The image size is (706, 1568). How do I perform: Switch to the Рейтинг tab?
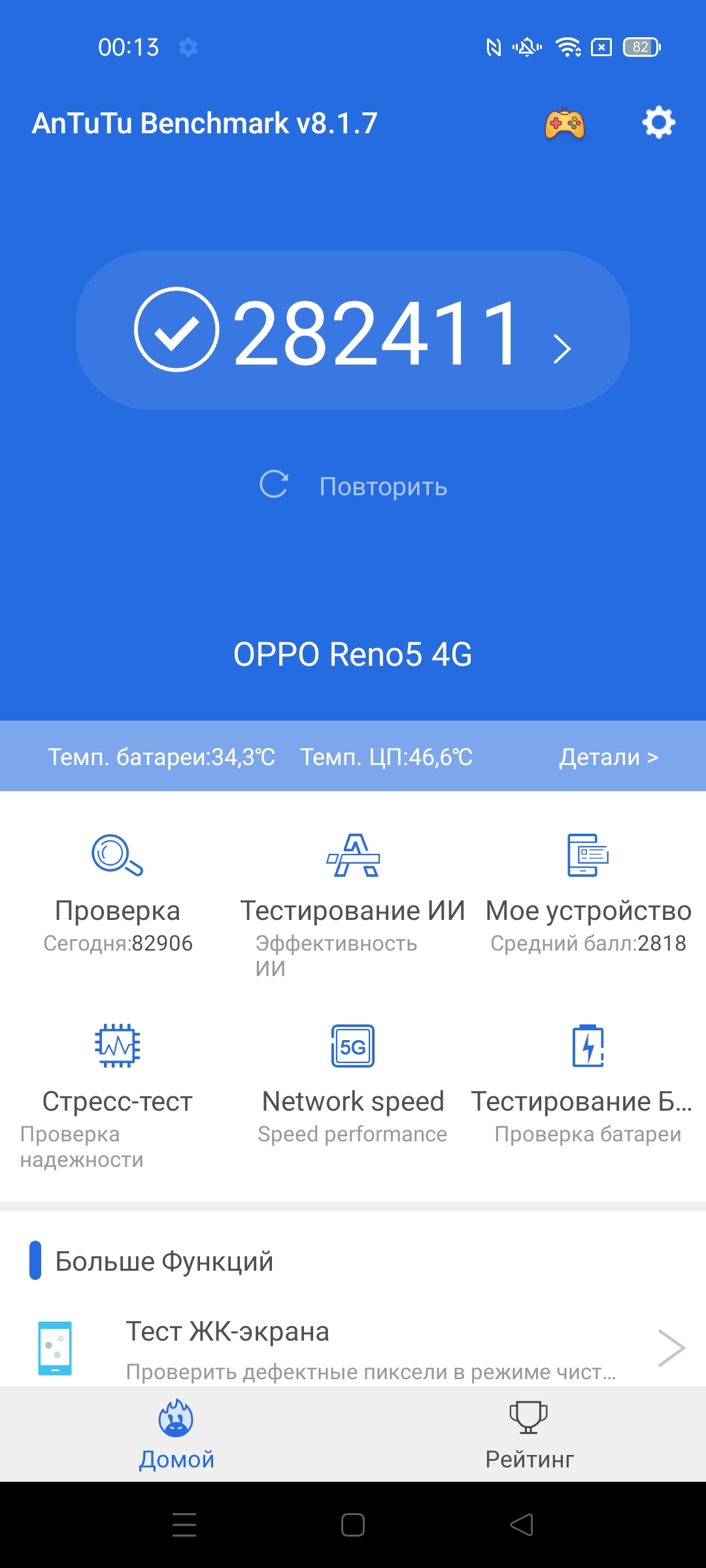click(529, 1434)
